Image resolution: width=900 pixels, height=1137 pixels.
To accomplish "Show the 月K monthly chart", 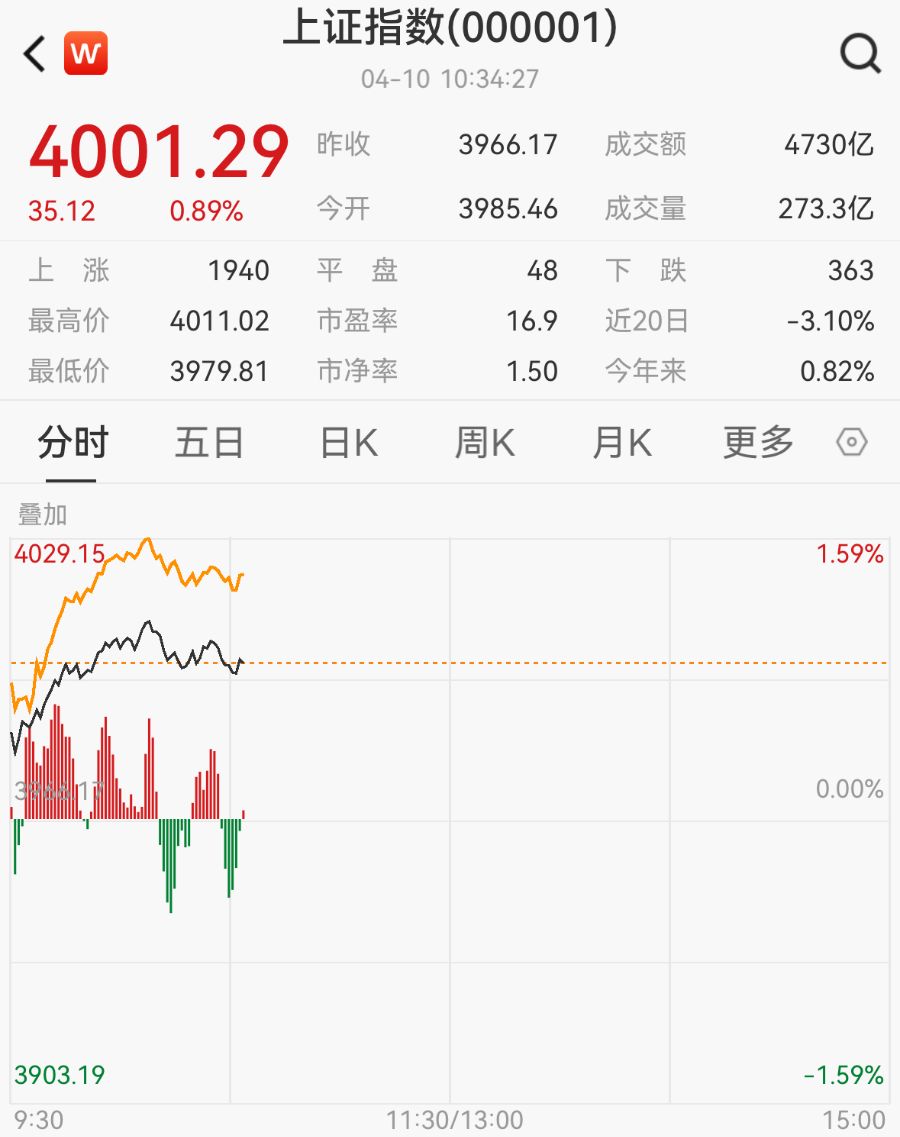I will (x=621, y=442).
